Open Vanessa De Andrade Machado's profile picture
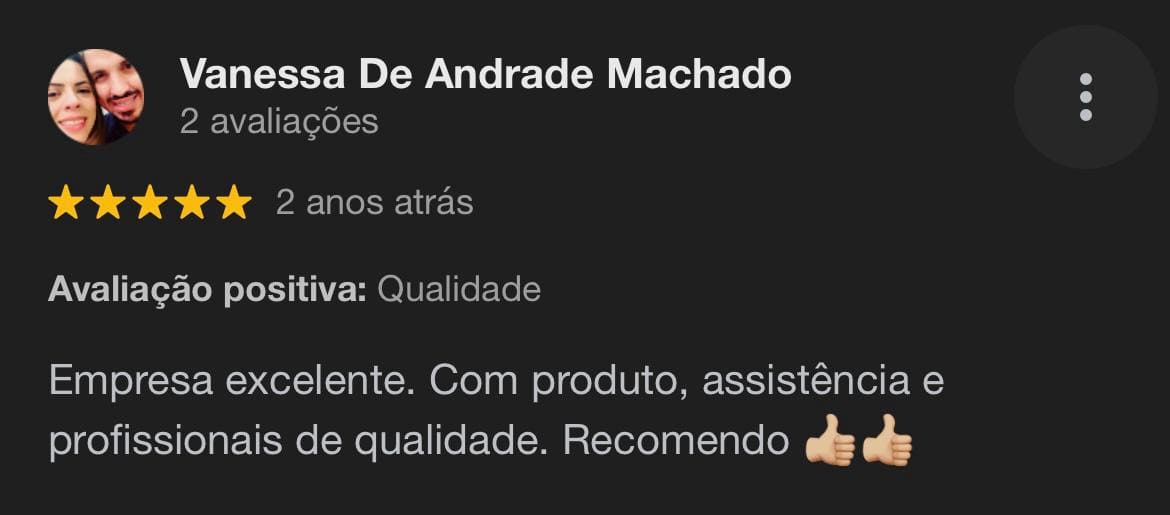The width and height of the screenshot is (1170, 515). 96,97
